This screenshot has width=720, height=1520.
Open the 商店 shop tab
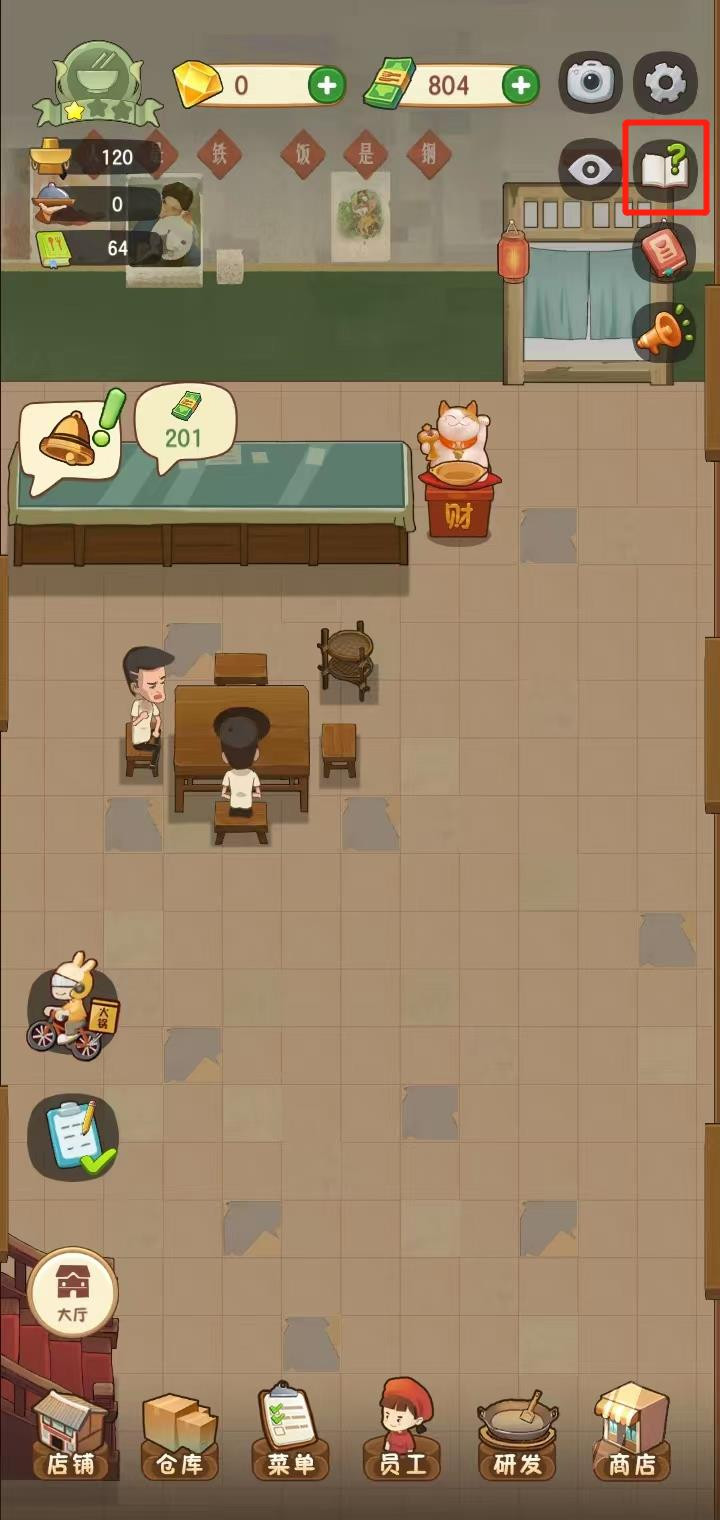[x=632, y=1435]
